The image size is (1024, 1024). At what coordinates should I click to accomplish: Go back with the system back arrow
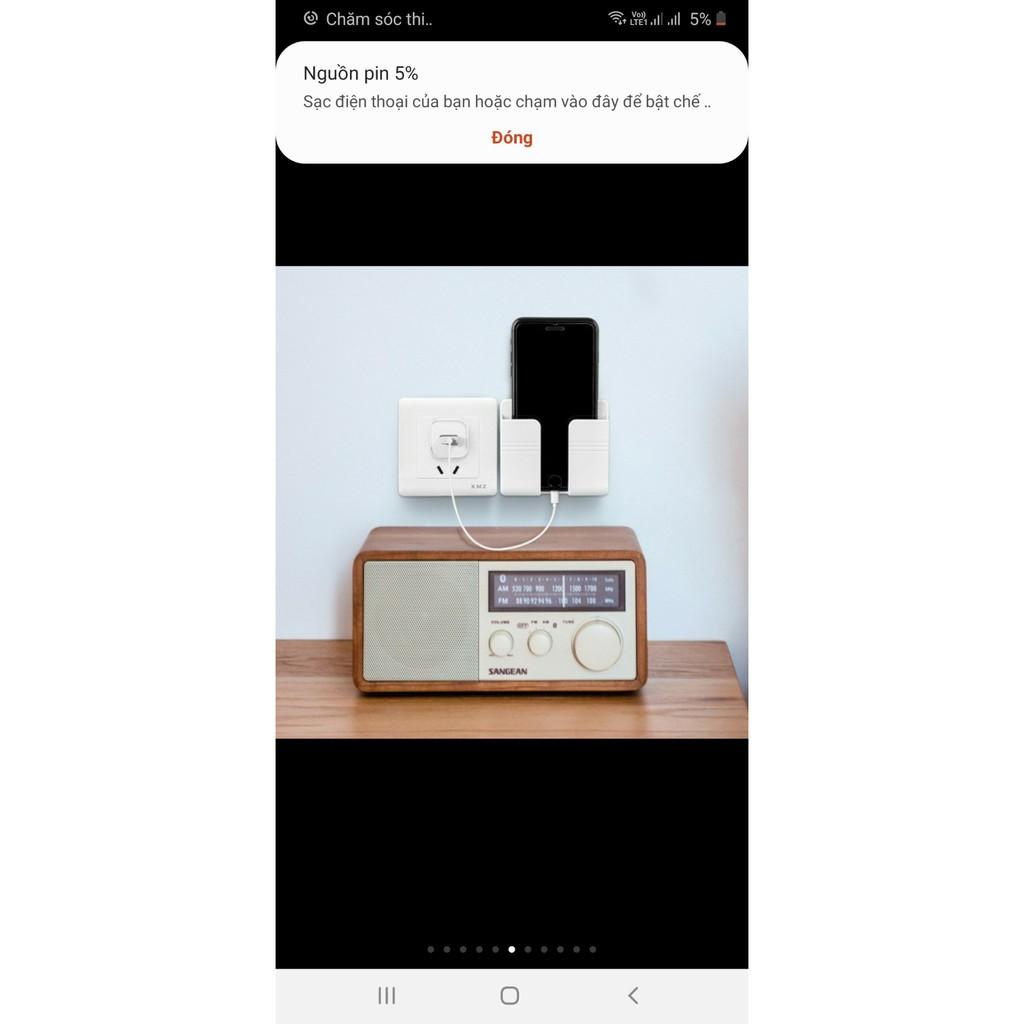pos(633,995)
